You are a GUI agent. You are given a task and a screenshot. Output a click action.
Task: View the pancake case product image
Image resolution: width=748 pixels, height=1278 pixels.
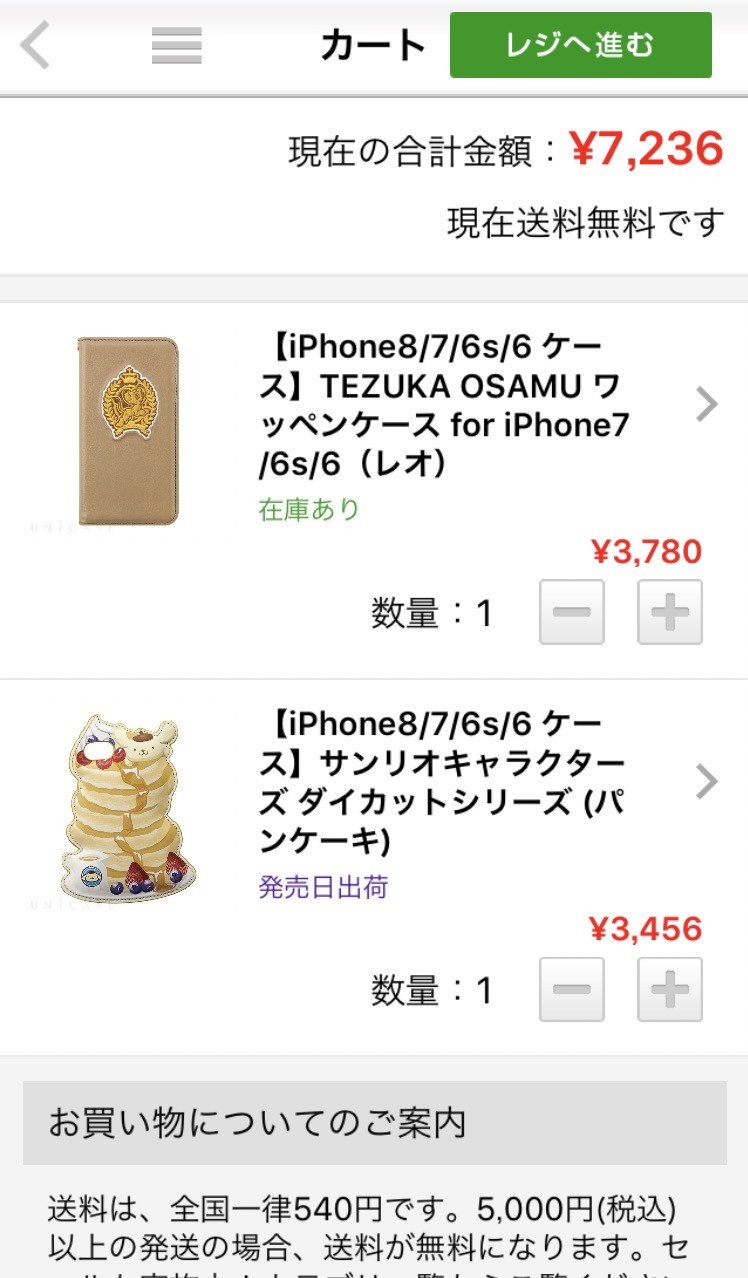click(x=128, y=808)
